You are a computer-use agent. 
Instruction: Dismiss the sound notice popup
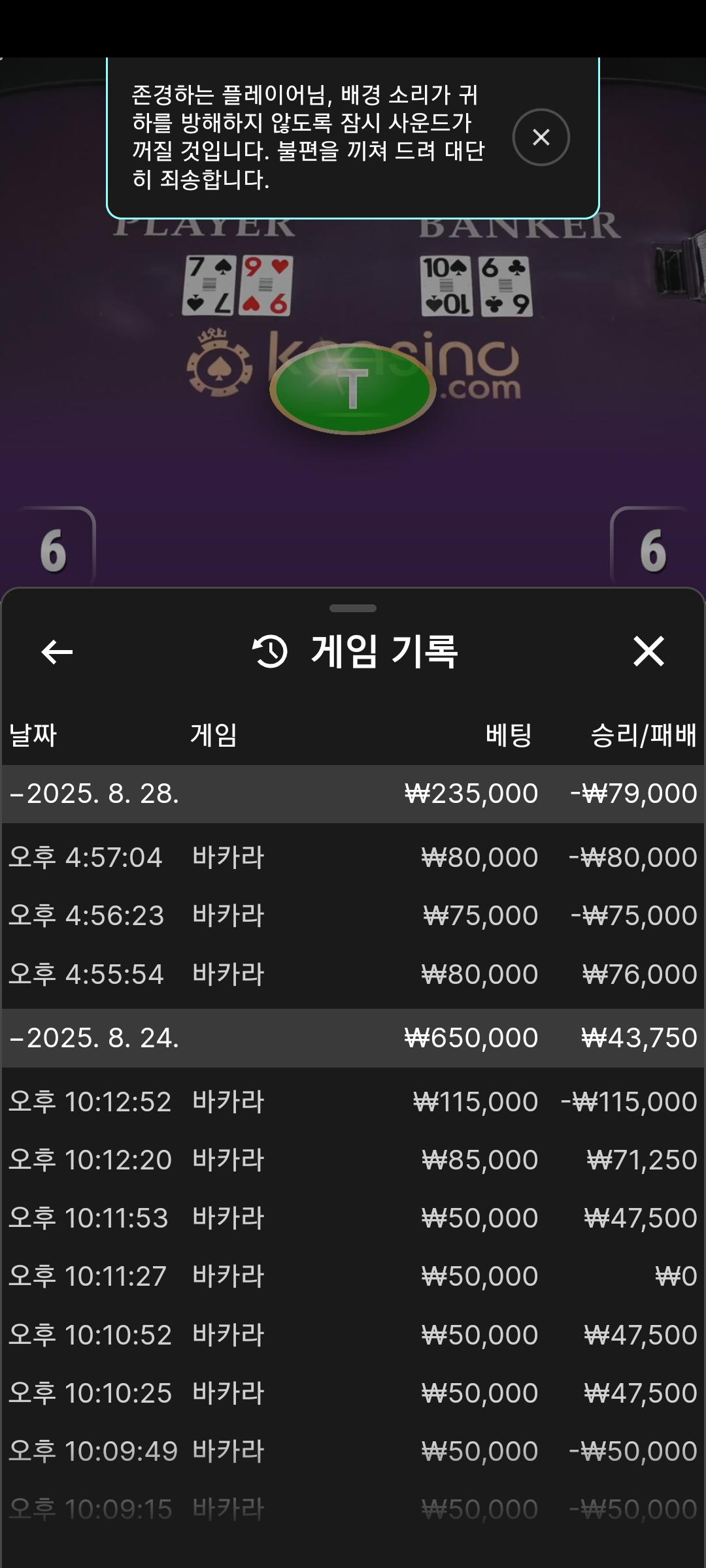541,137
